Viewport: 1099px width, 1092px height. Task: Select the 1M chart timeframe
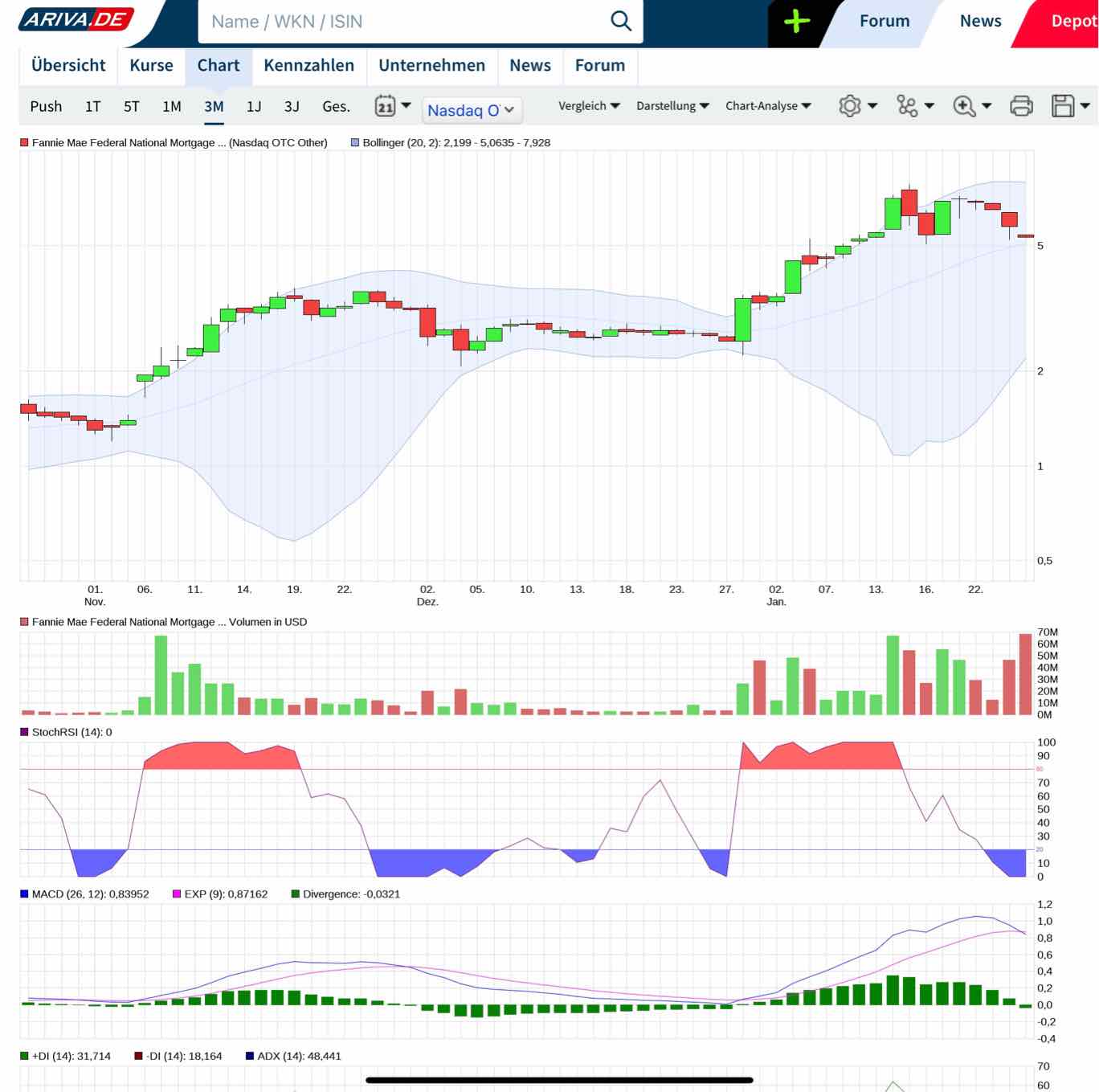click(171, 107)
